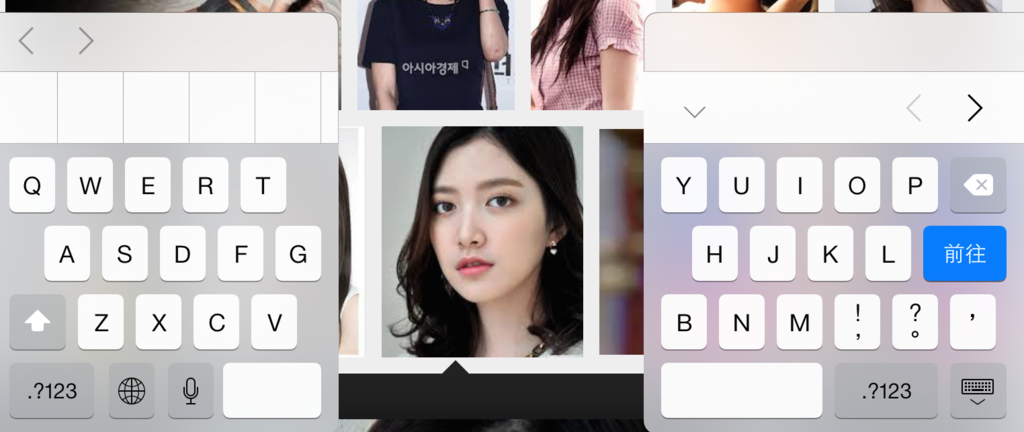
Task: Hide the keyboard with dismiss key
Action: (x=976, y=390)
